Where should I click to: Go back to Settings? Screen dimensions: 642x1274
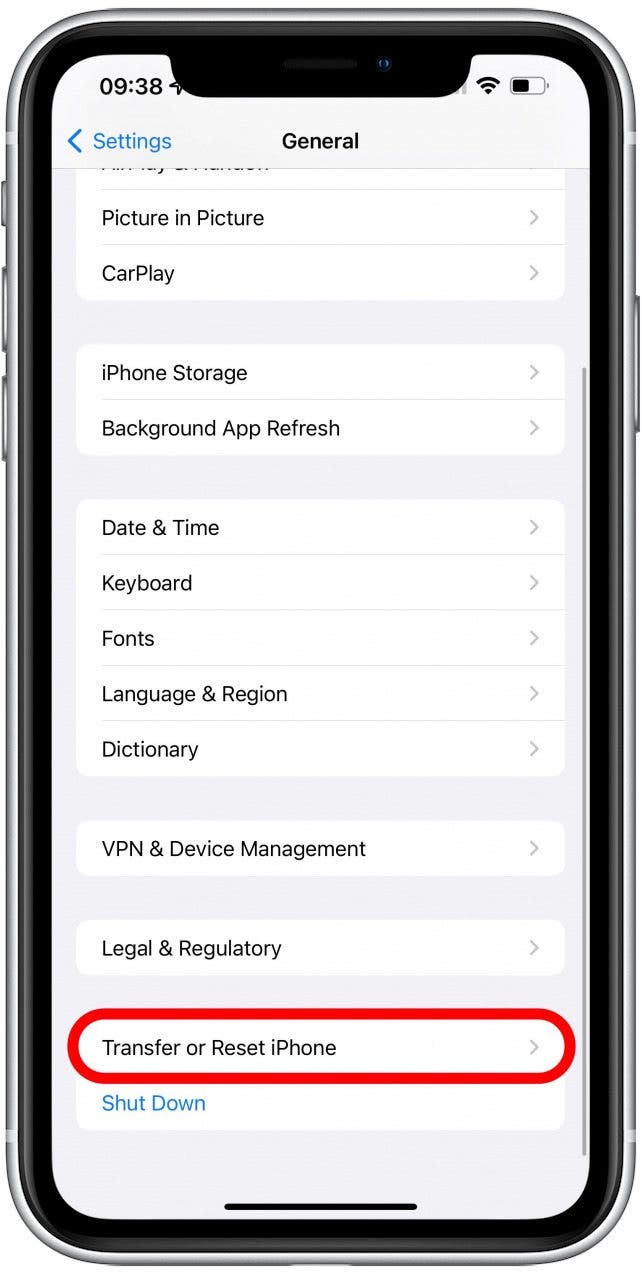tap(118, 141)
